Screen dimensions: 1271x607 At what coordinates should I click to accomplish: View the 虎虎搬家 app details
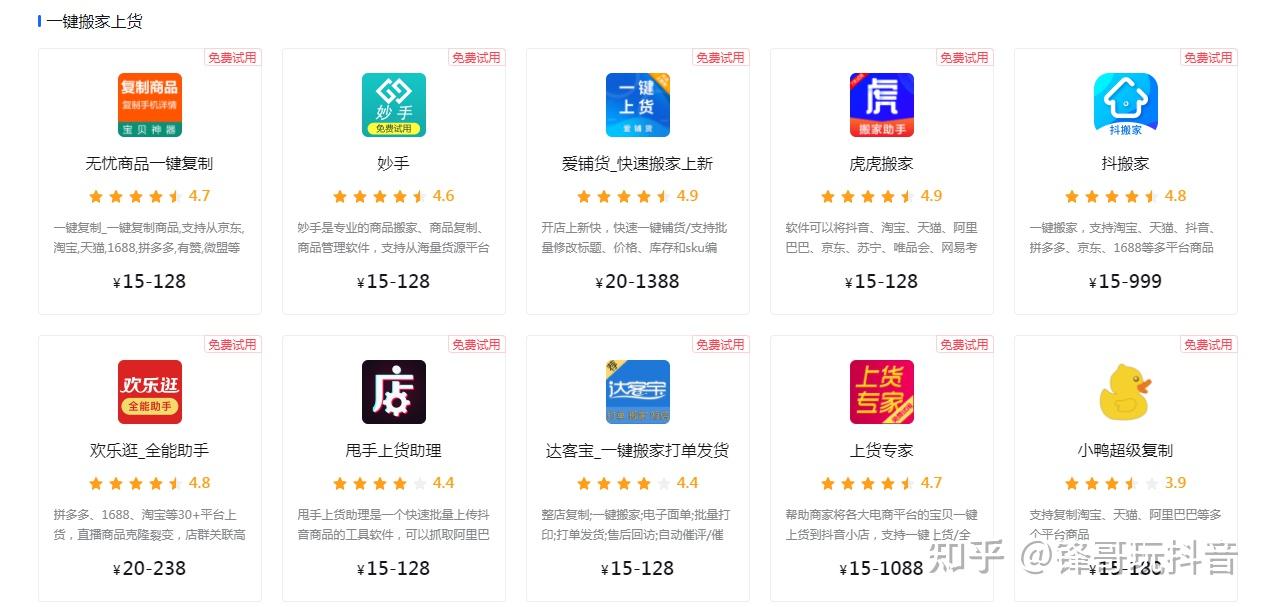[x=881, y=164]
